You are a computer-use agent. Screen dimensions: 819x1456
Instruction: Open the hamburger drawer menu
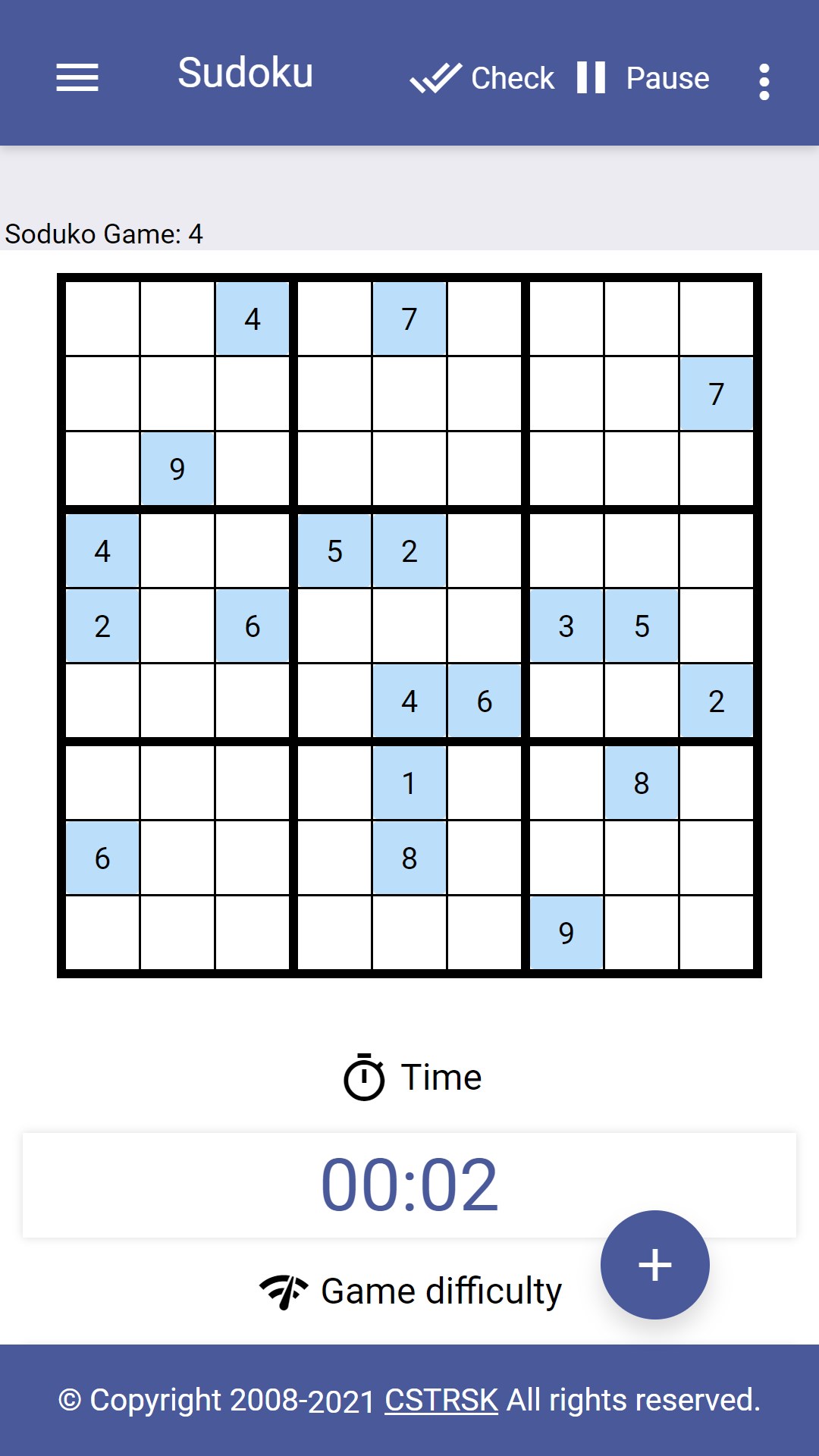77,77
